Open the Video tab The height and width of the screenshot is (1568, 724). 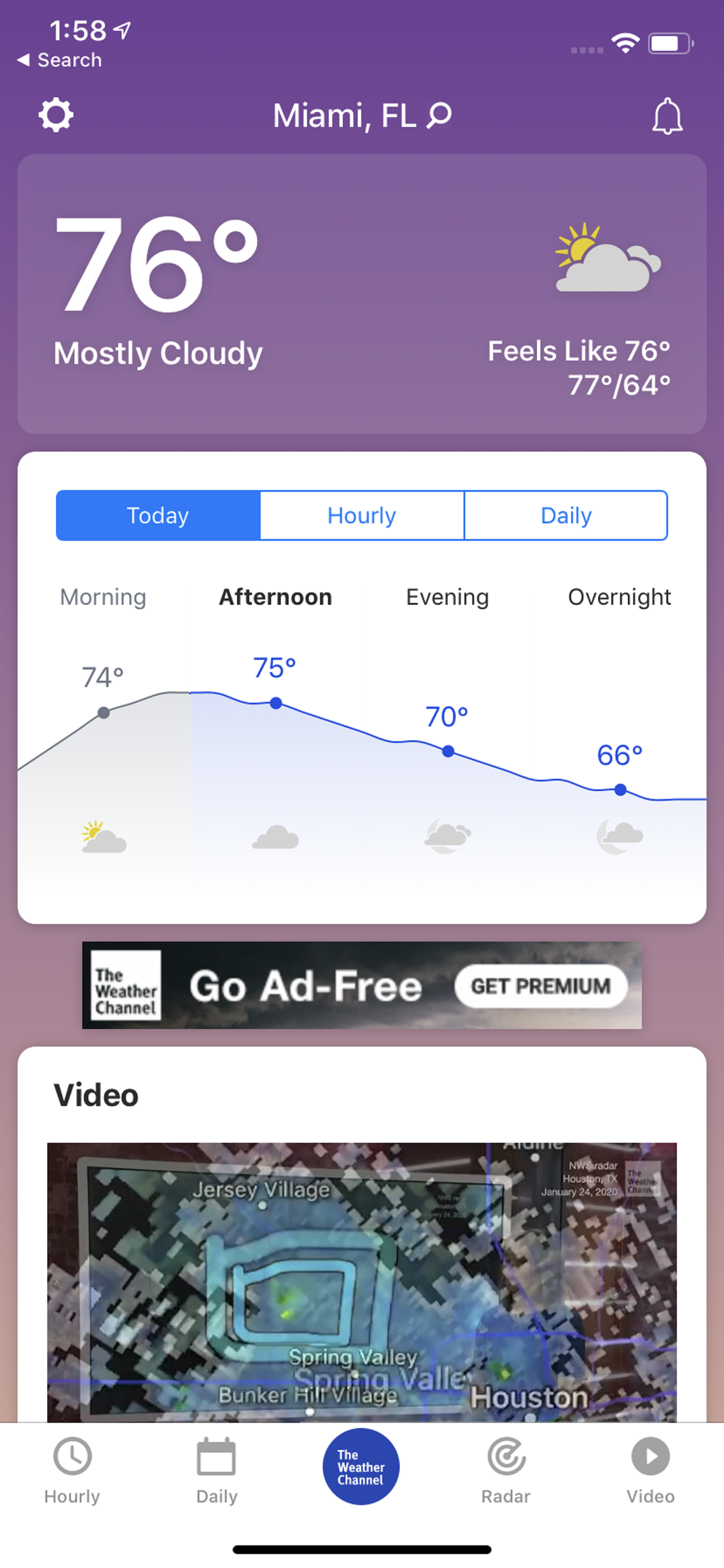tap(651, 1470)
